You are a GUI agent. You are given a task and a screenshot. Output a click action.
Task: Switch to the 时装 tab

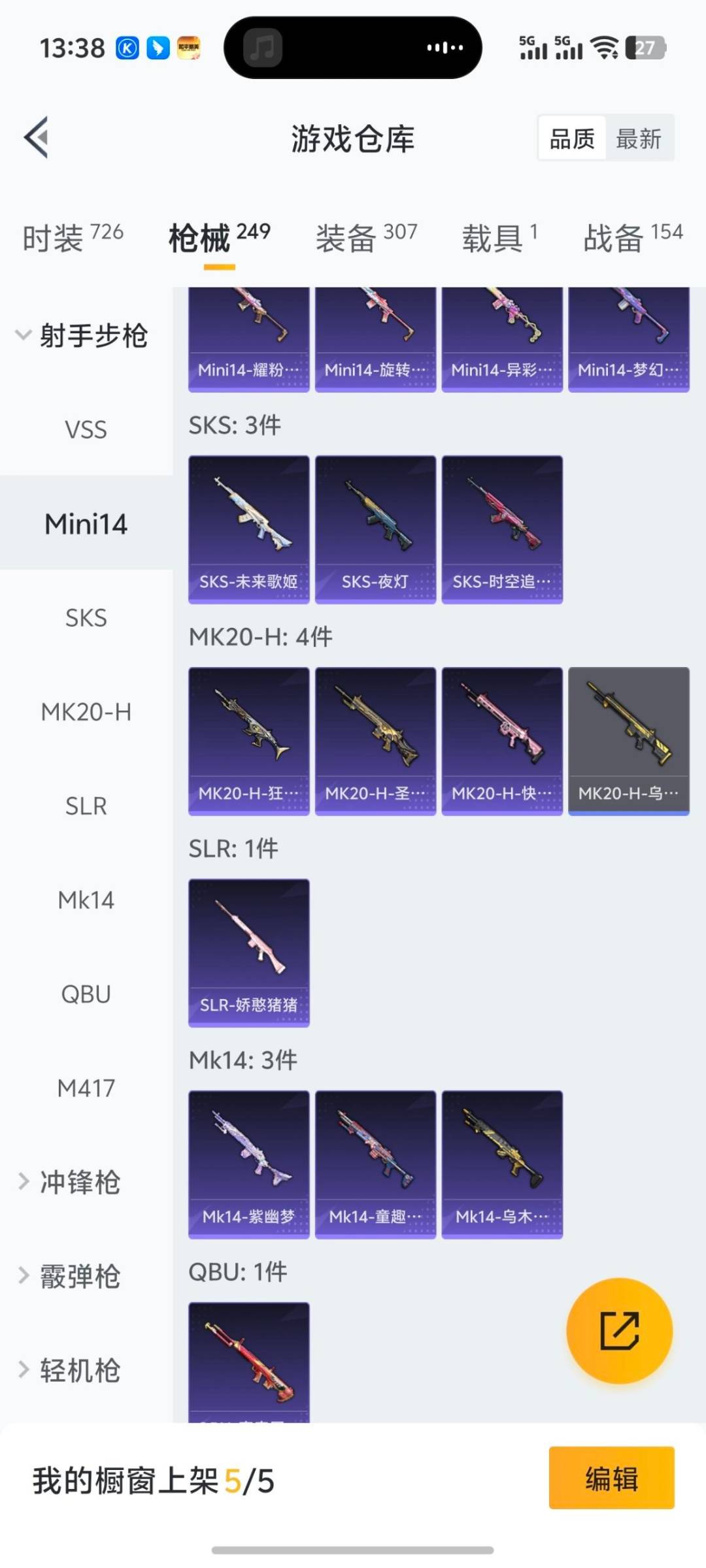coord(73,237)
